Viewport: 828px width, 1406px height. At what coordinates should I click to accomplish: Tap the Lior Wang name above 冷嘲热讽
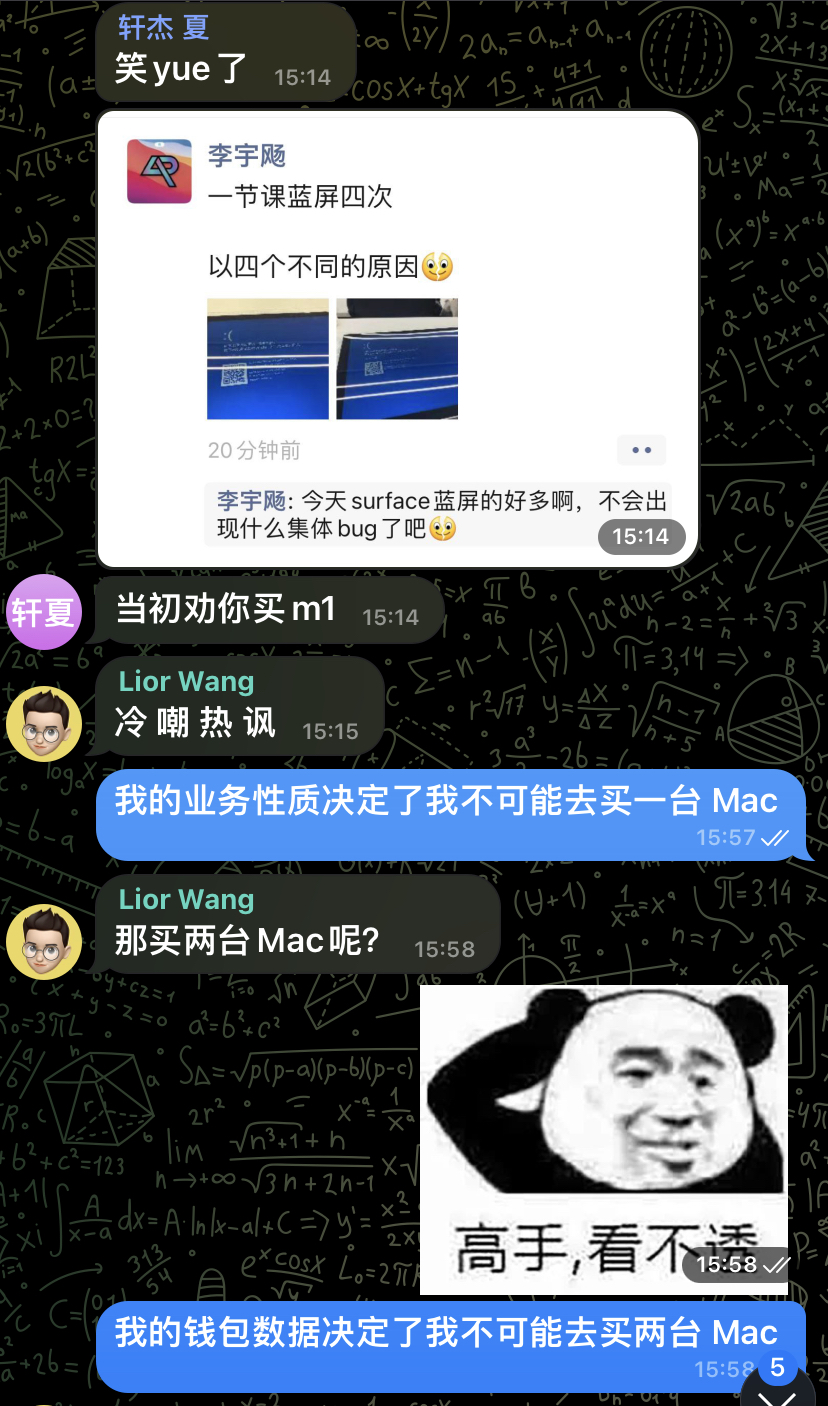186,682
